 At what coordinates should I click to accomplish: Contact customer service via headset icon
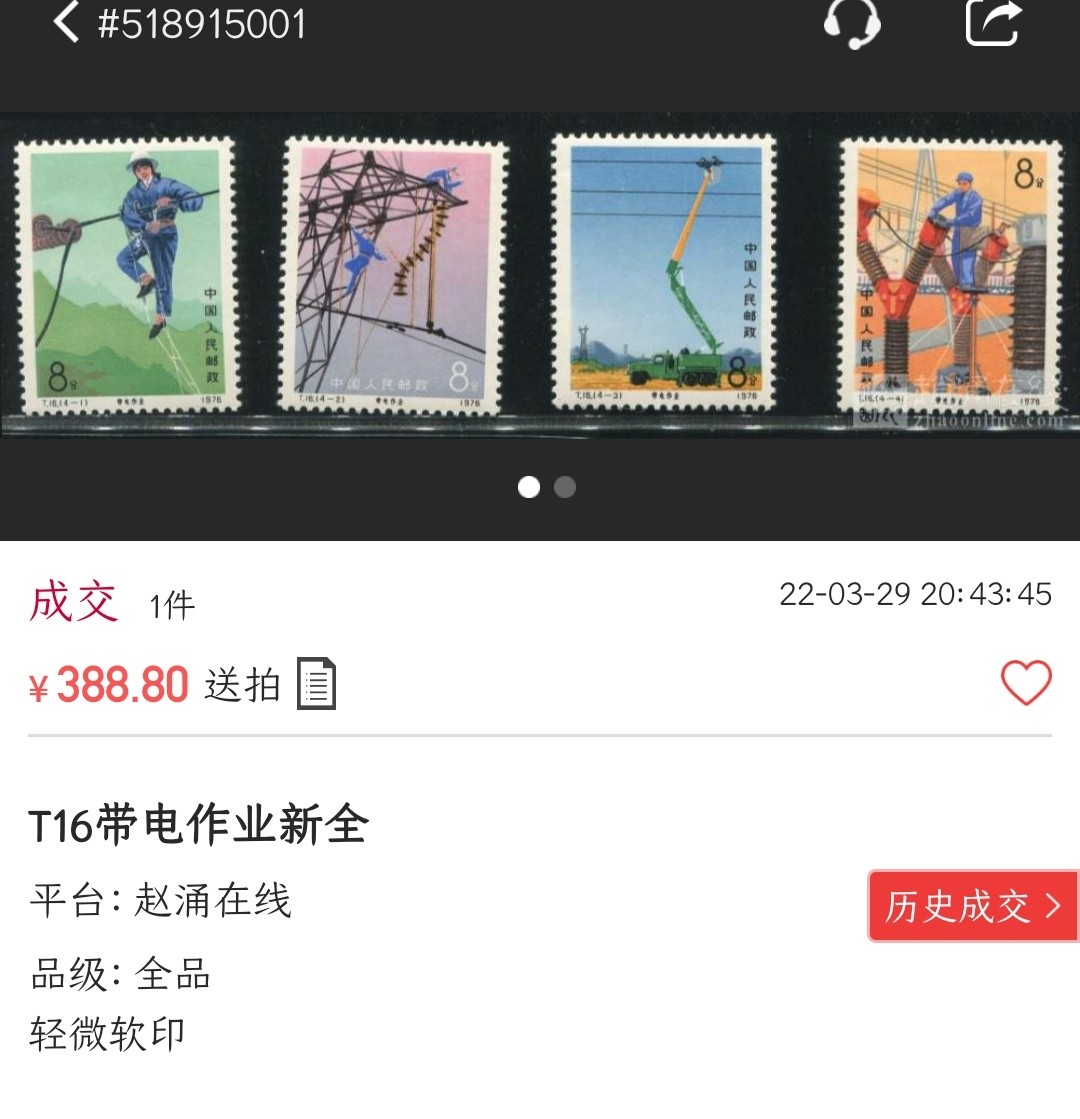click(x=852, y=23)
